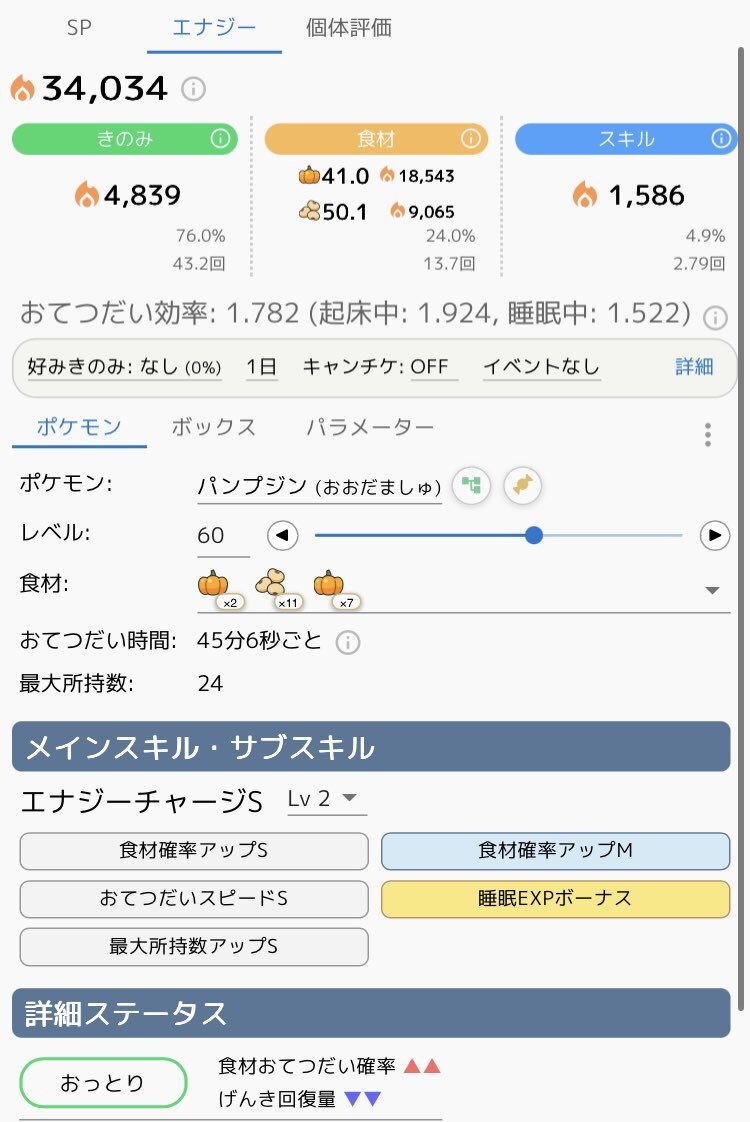The image size is (750, 1122).
Task: Select a different Pokémon from パンプジン field
Action: coord(318,487)
